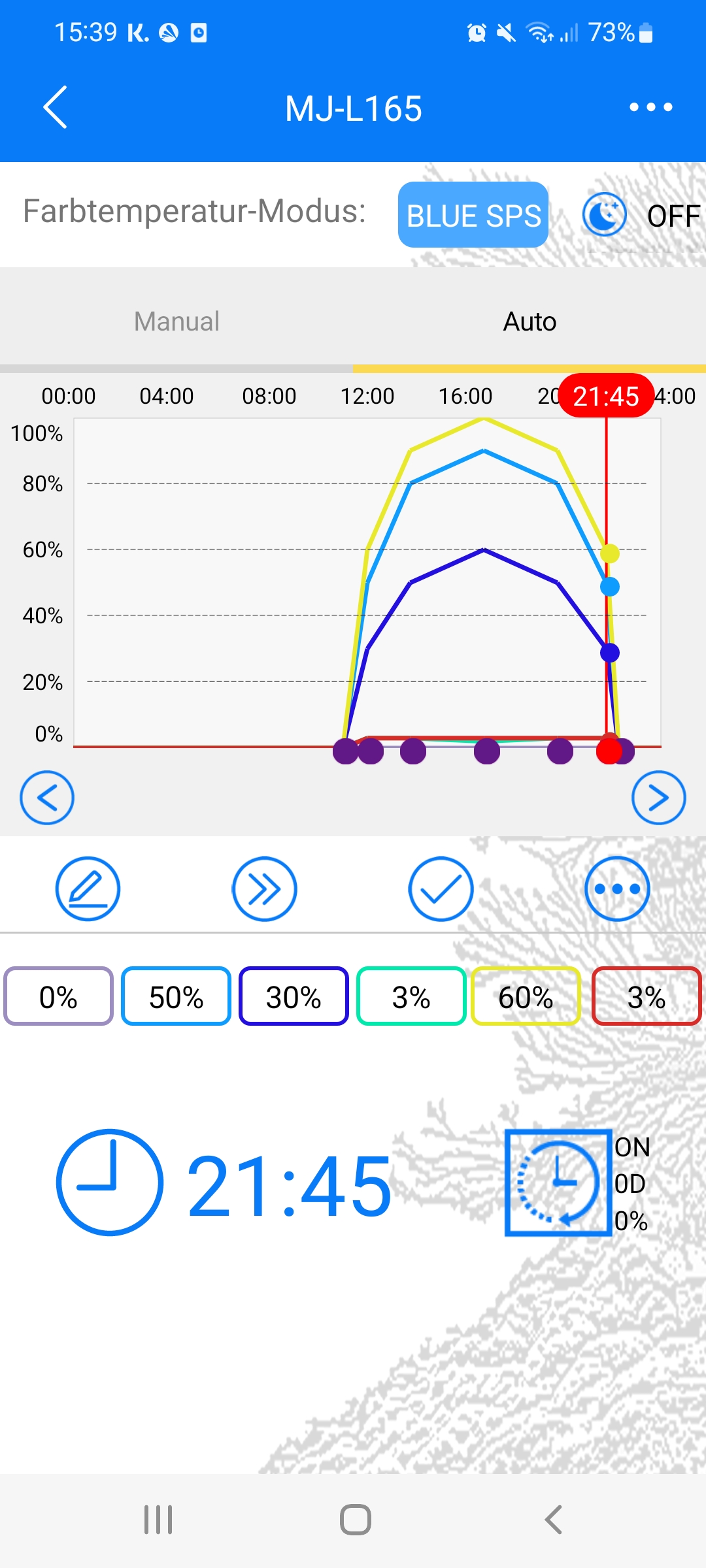Image resolution: width=706 pixels, height=1568 pixels.
Task: Select the red 3% channel box
Action: (647, 996)
